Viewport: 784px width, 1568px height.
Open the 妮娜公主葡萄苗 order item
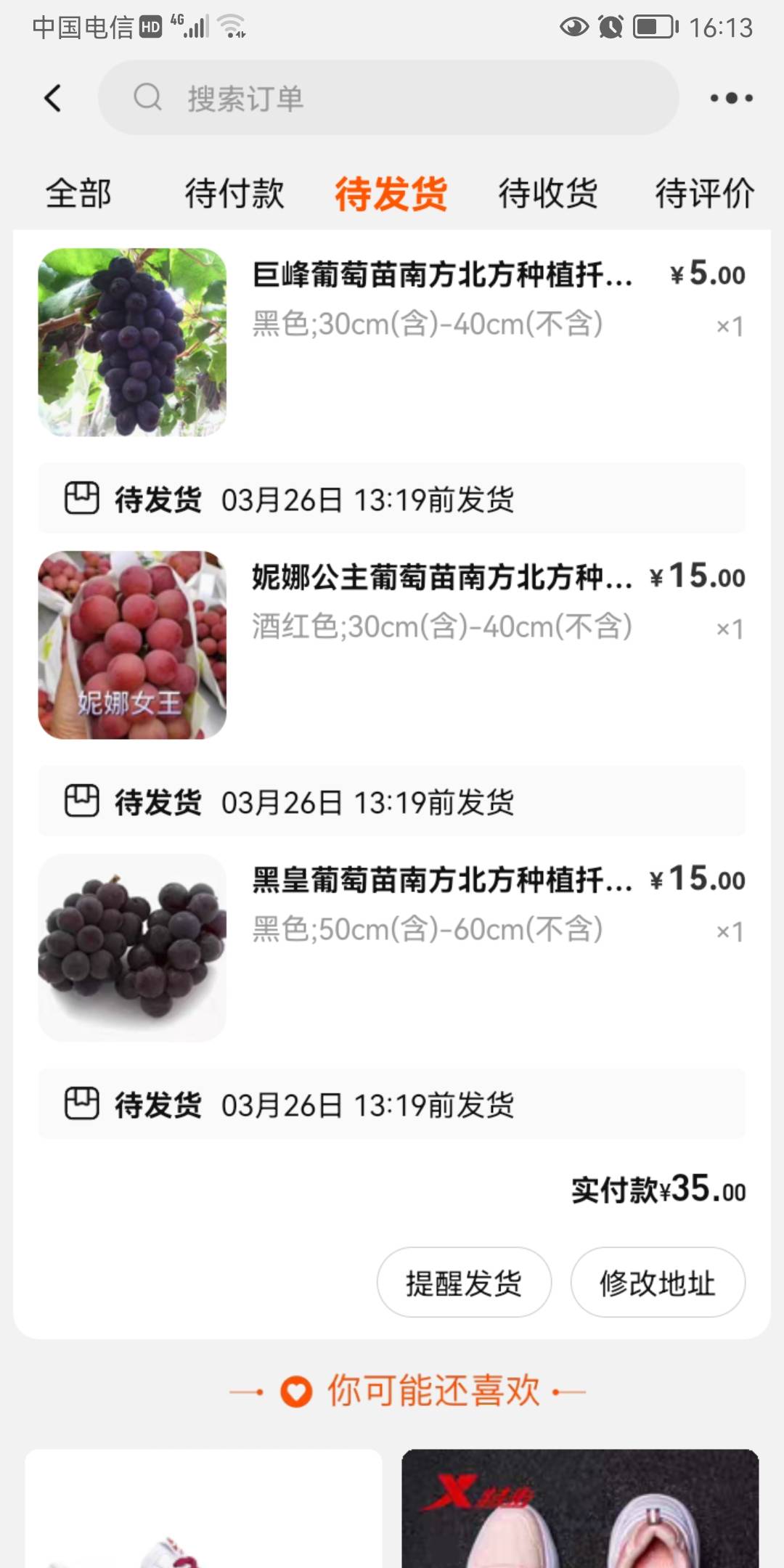441,577
